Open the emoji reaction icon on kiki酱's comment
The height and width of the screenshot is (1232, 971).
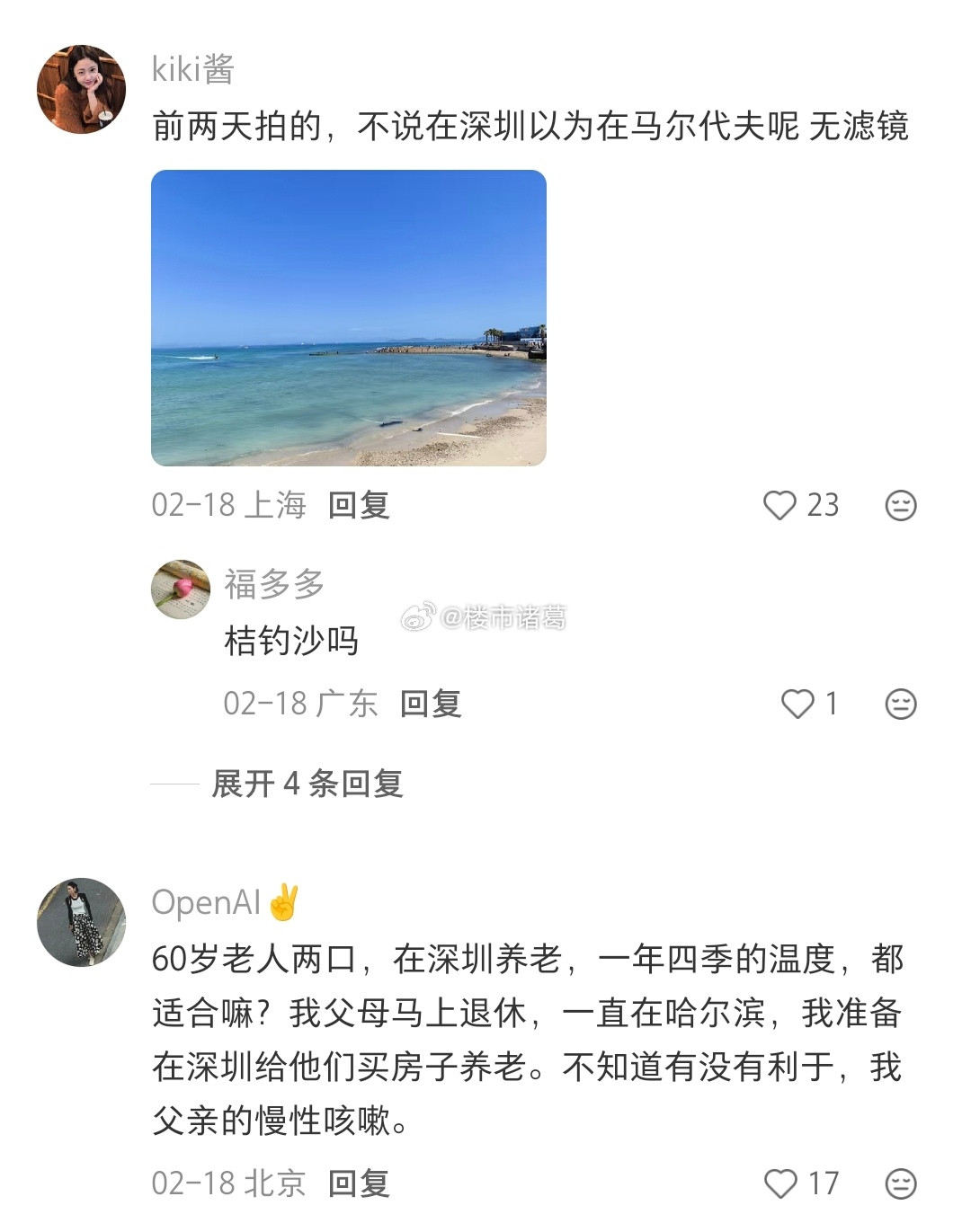898,506
